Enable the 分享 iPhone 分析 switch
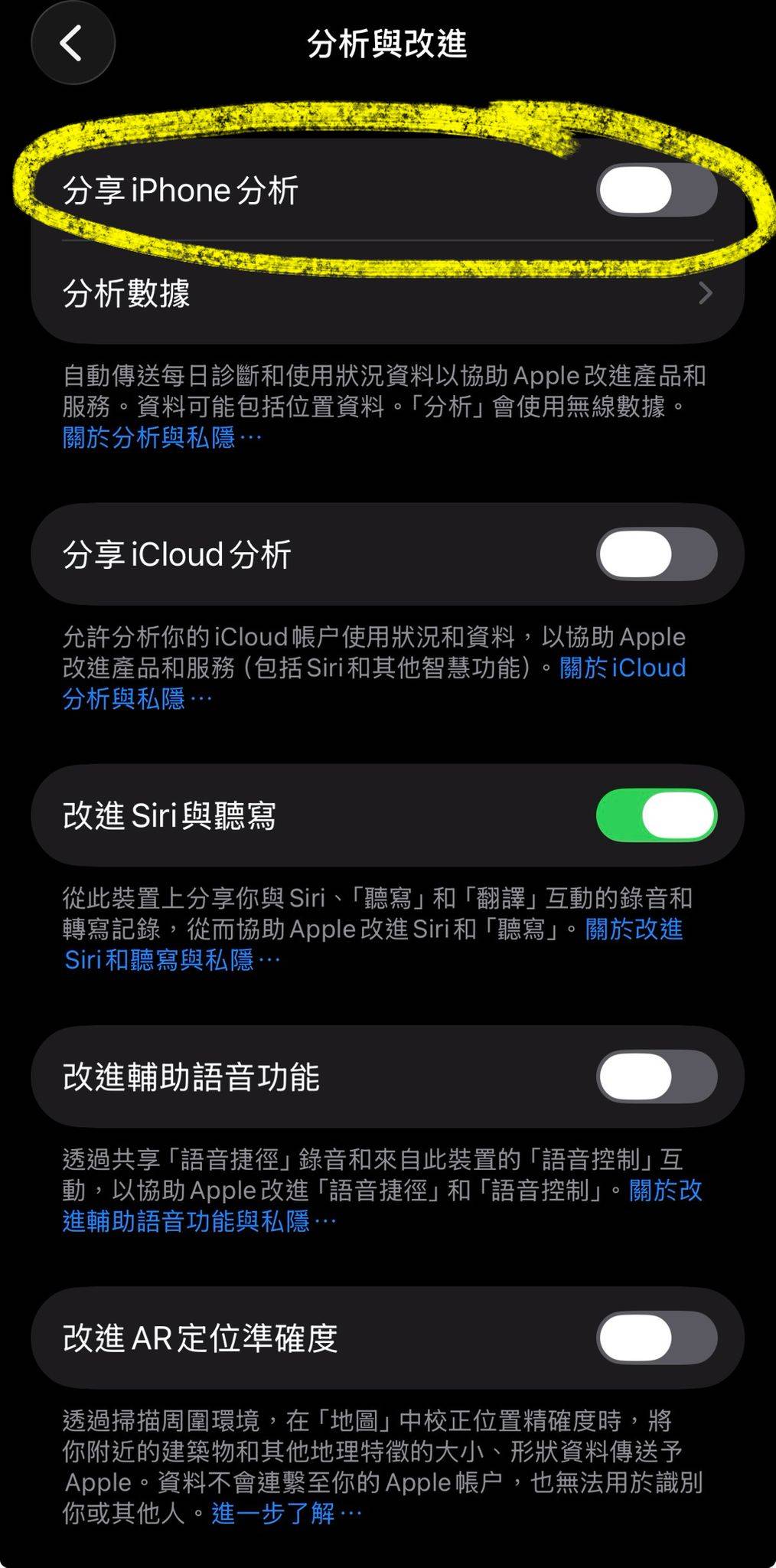The width and height of the screenshot is (776, 1568). tap(656, 190)
